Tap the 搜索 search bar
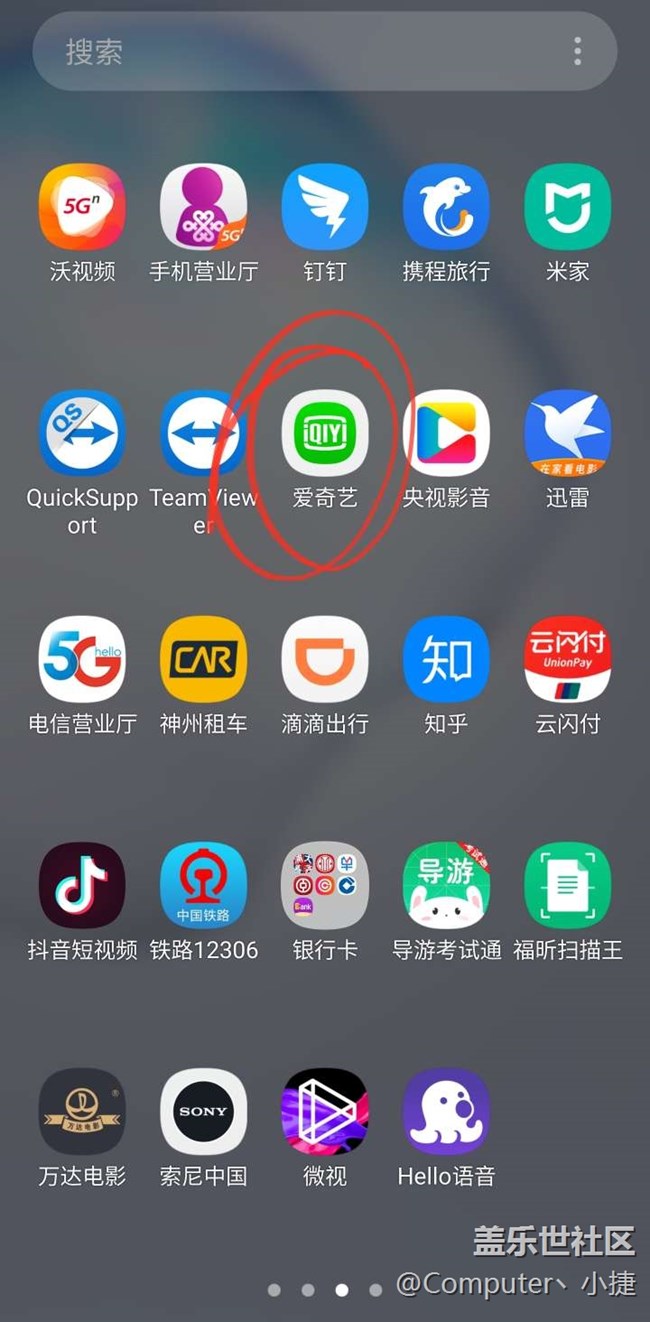Viewport: 650px width, 1322px height. (x=300, y=52)
